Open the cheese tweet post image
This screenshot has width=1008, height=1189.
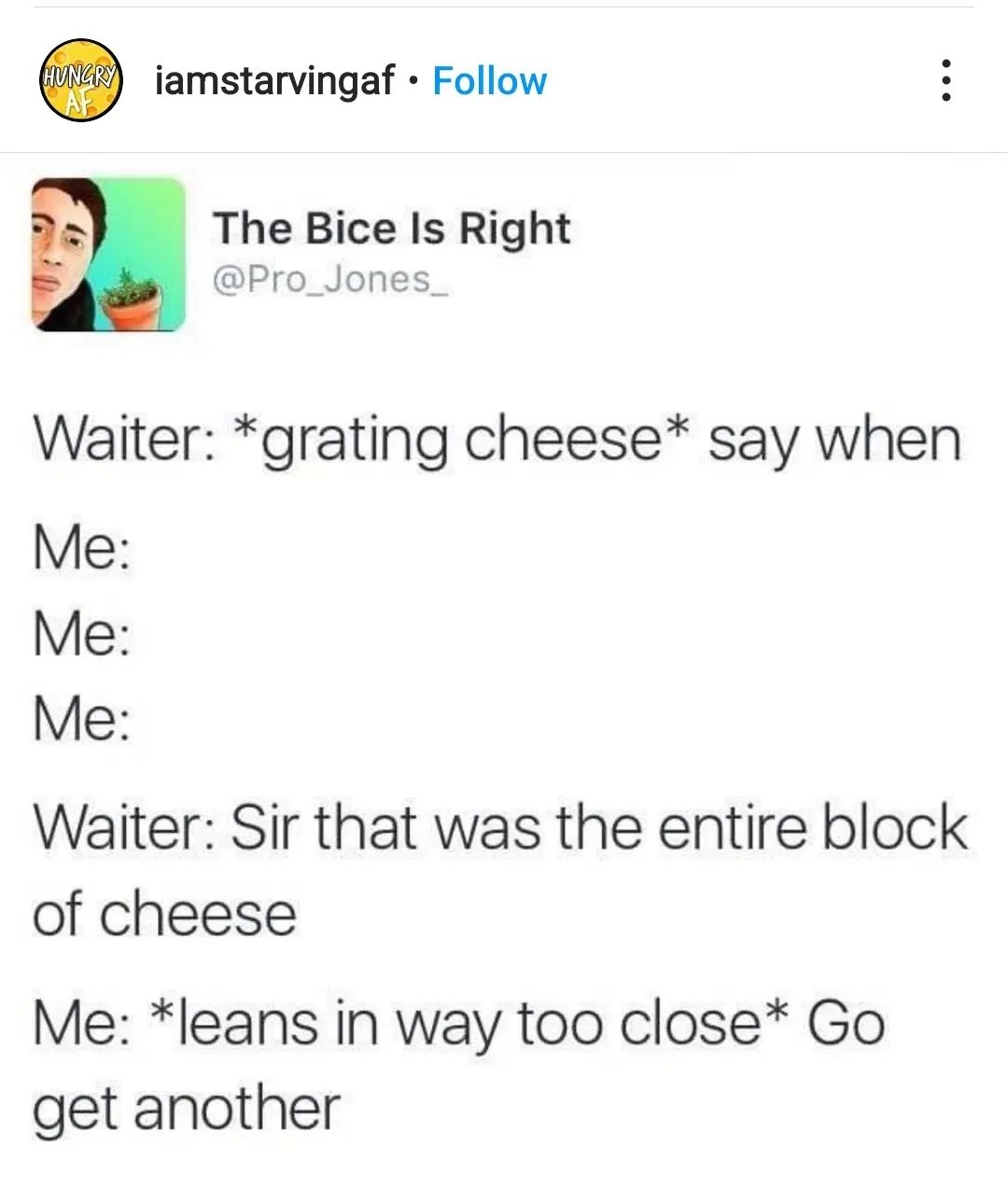504,653
